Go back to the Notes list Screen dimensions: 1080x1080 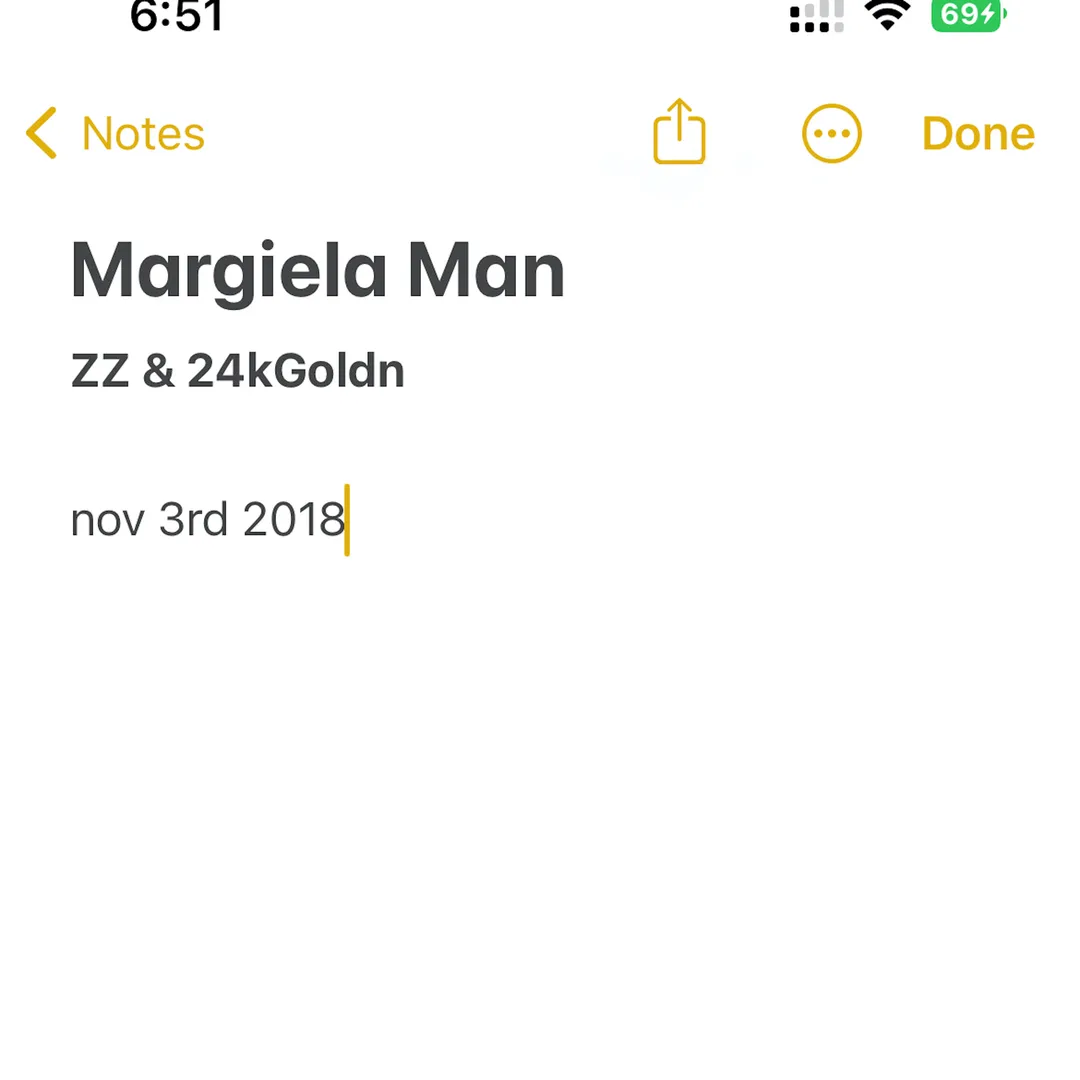pos(116,134)
